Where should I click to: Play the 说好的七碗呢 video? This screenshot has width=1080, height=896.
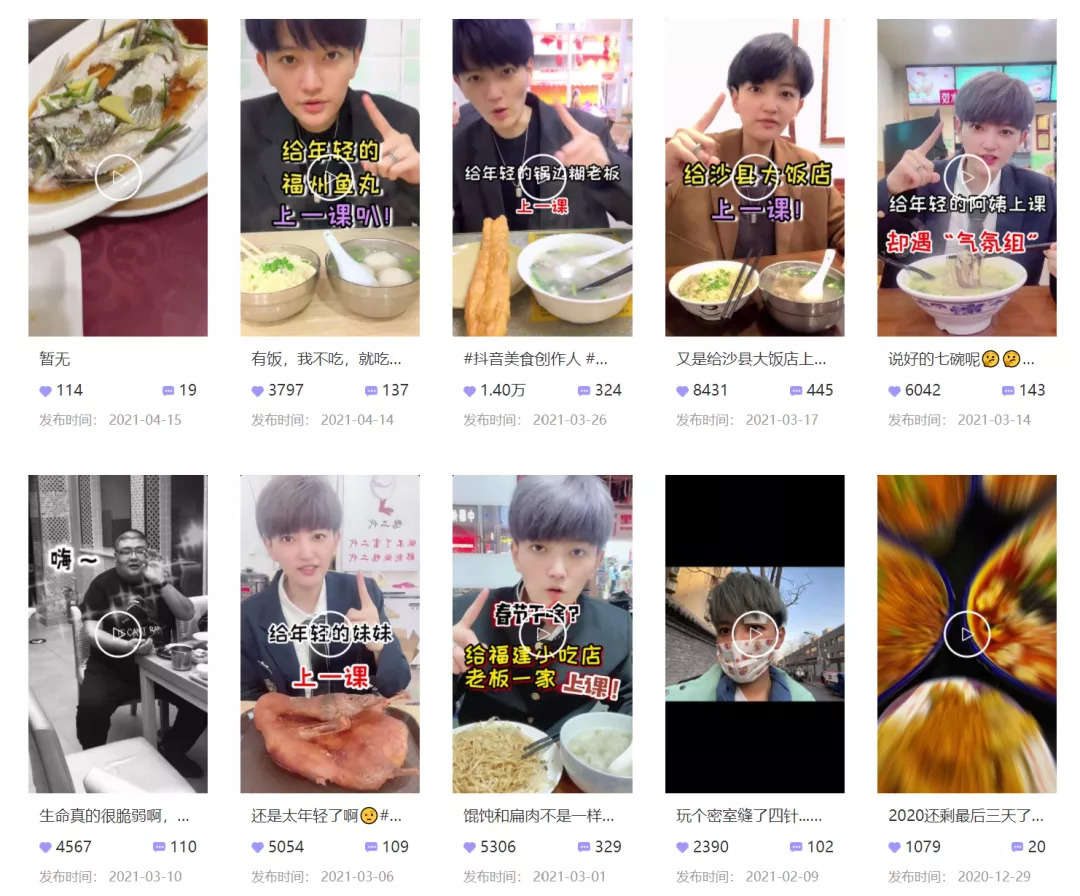click(966, 179)
